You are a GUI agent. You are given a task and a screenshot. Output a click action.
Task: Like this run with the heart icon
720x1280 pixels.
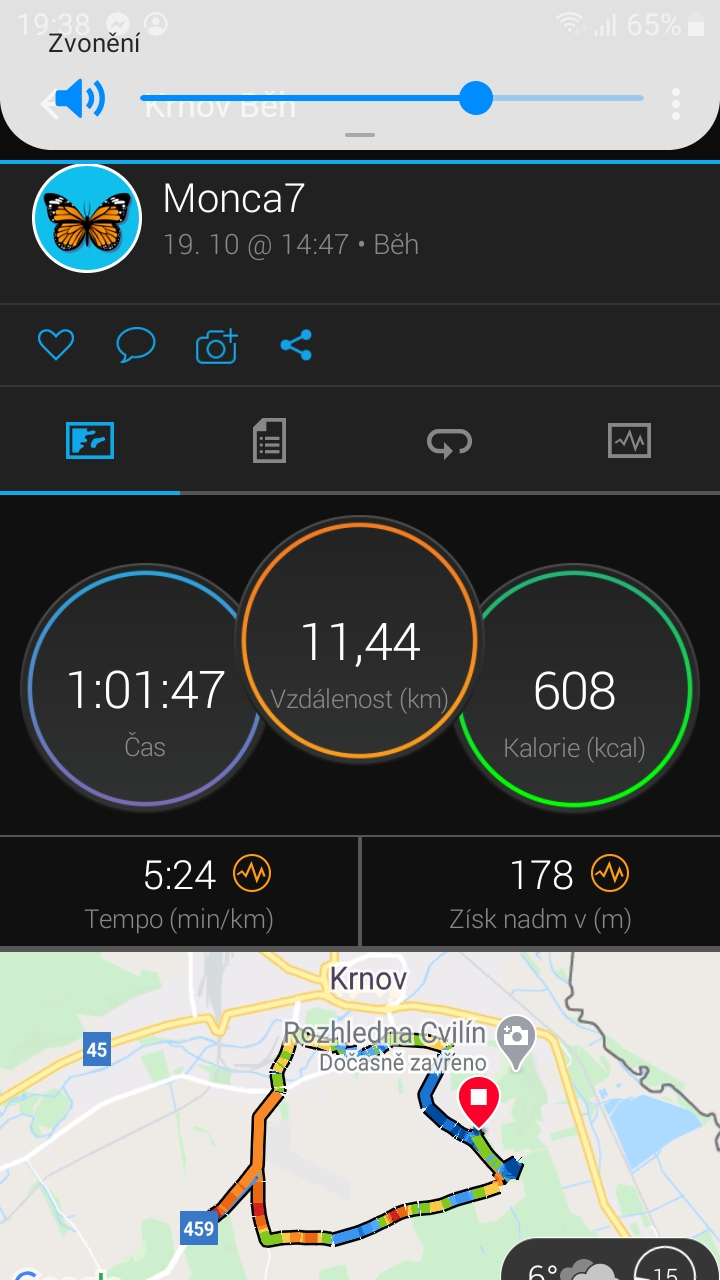56,346
